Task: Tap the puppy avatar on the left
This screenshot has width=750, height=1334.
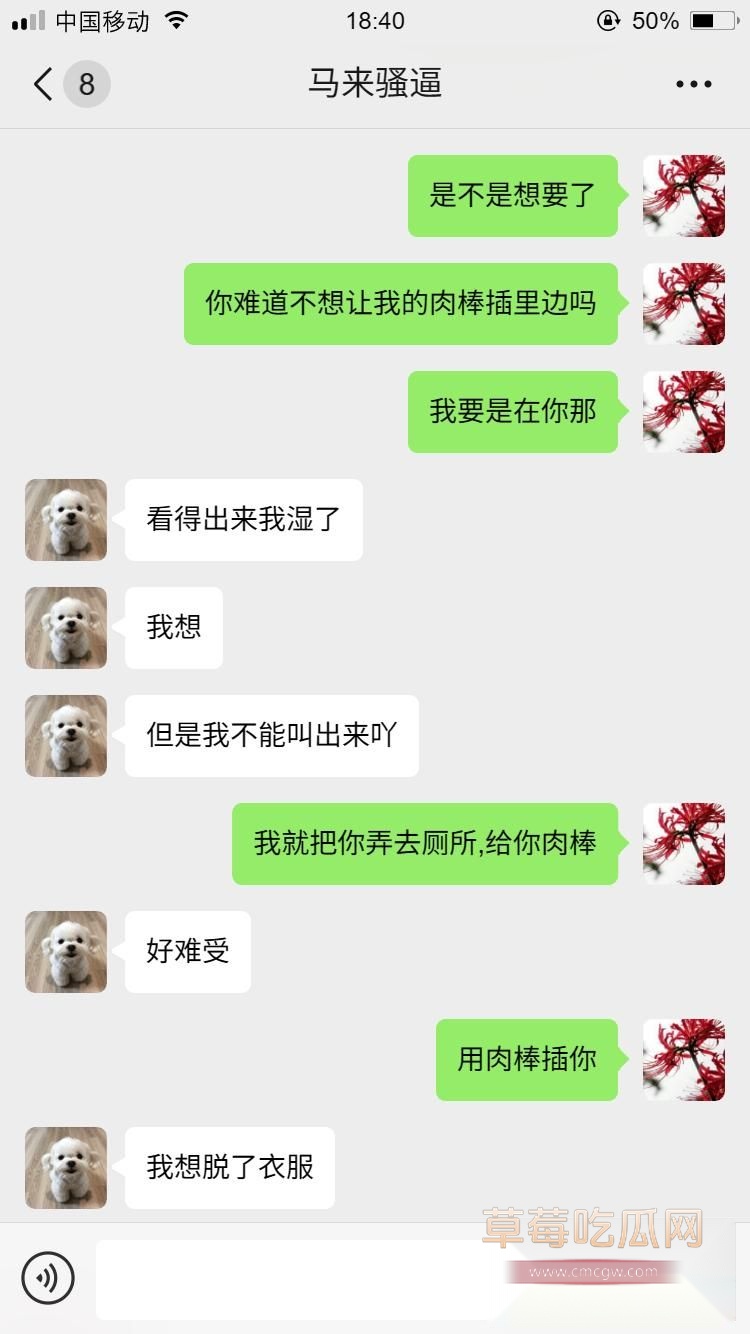Action: tap(65, 520)
